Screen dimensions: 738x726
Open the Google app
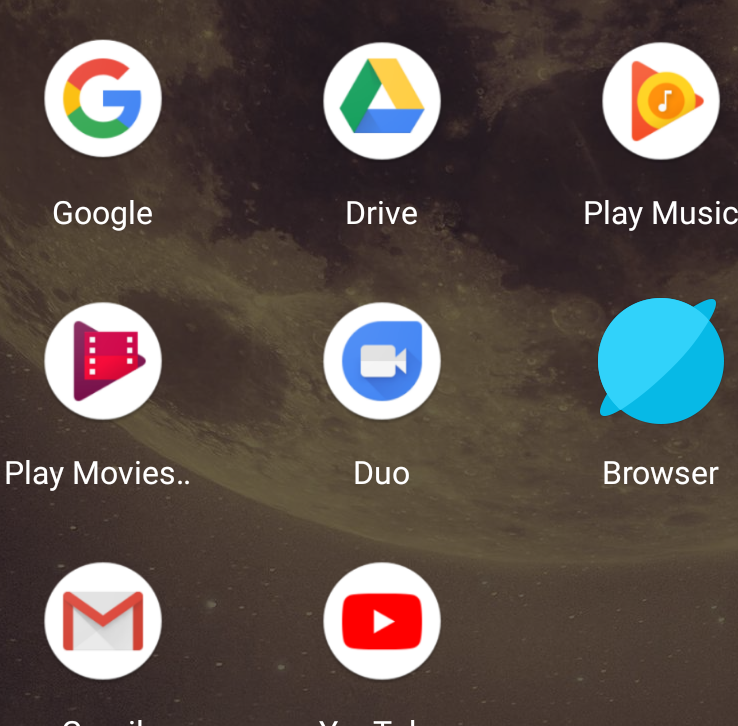click(102, 101)
